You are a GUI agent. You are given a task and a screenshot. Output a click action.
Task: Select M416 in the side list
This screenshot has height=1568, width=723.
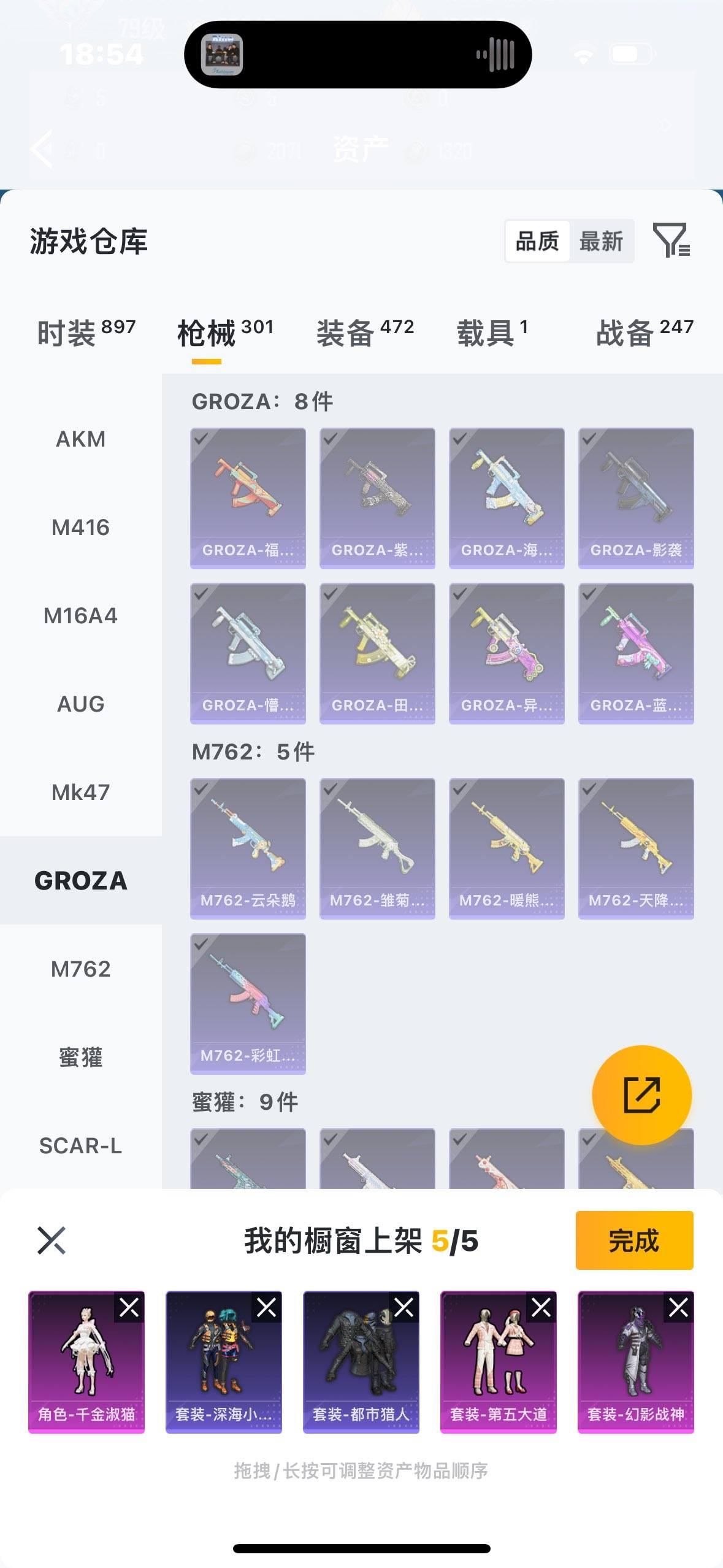click(81, 528)
